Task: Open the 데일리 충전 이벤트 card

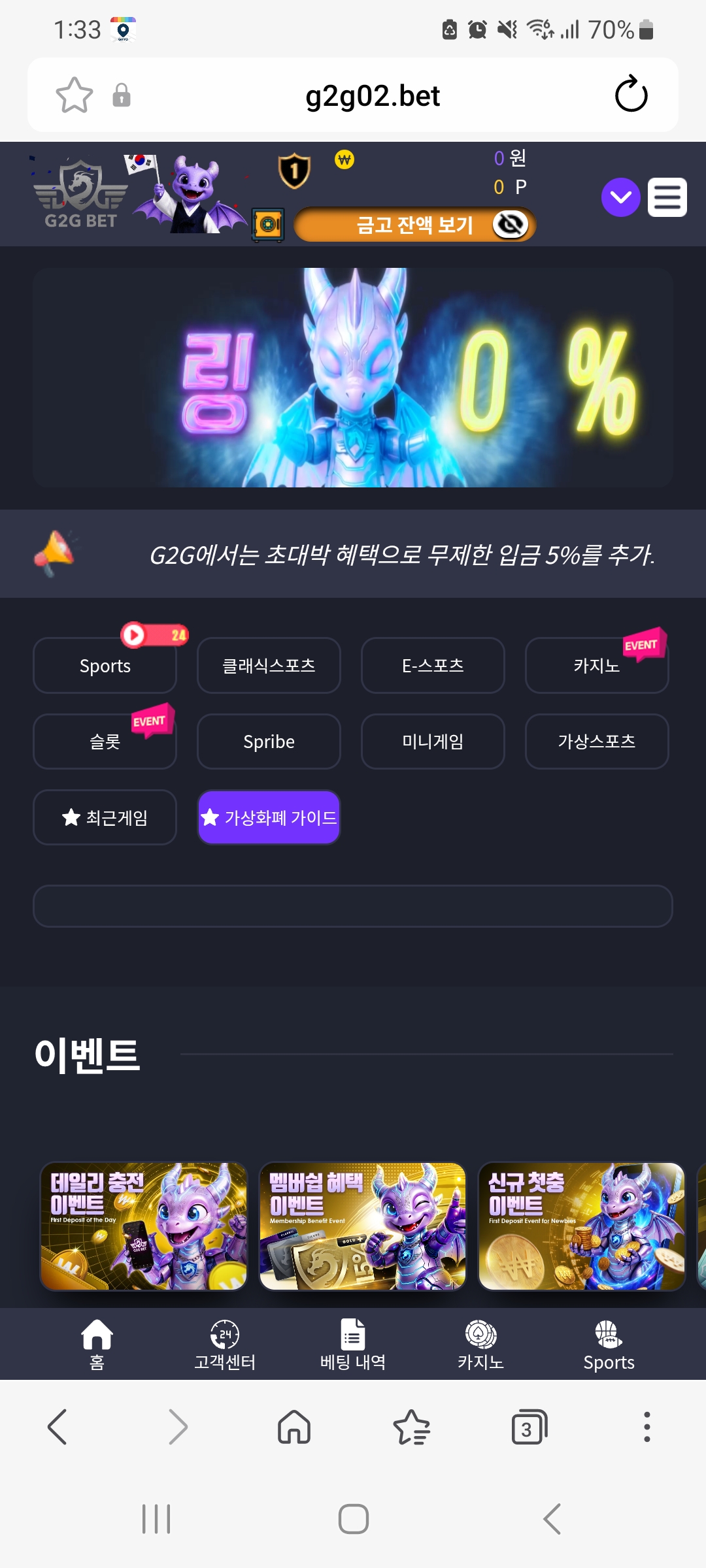Action: pos(144,1226)
